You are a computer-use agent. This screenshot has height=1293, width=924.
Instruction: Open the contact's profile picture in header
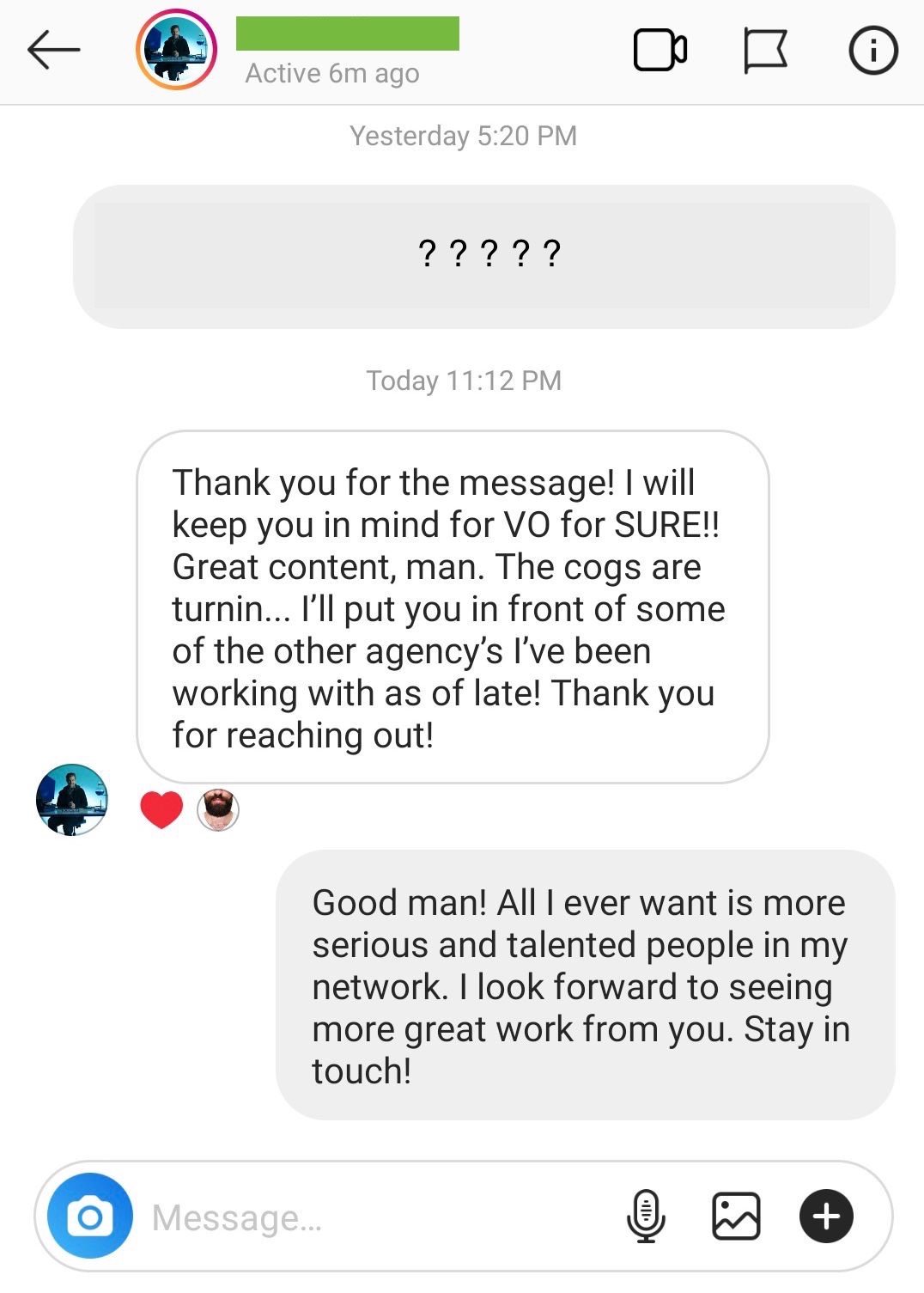(176, 51)
